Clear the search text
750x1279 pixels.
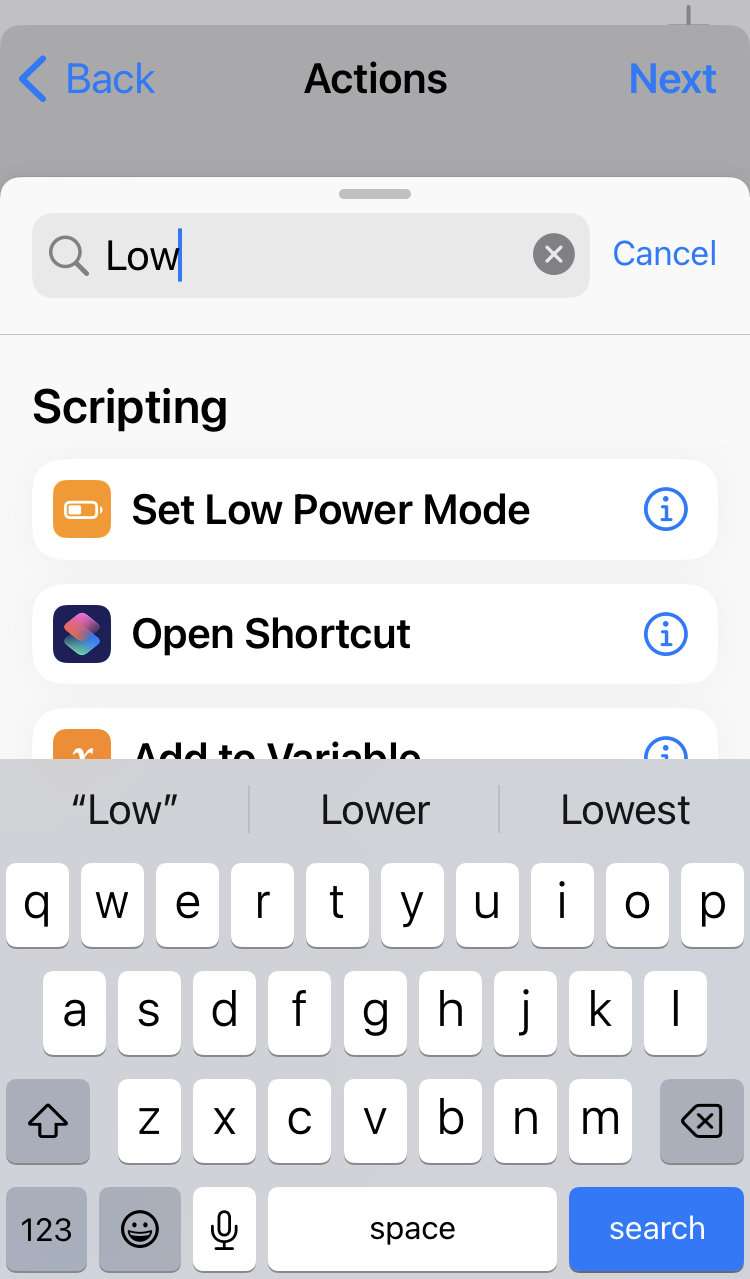click(553, 255)
